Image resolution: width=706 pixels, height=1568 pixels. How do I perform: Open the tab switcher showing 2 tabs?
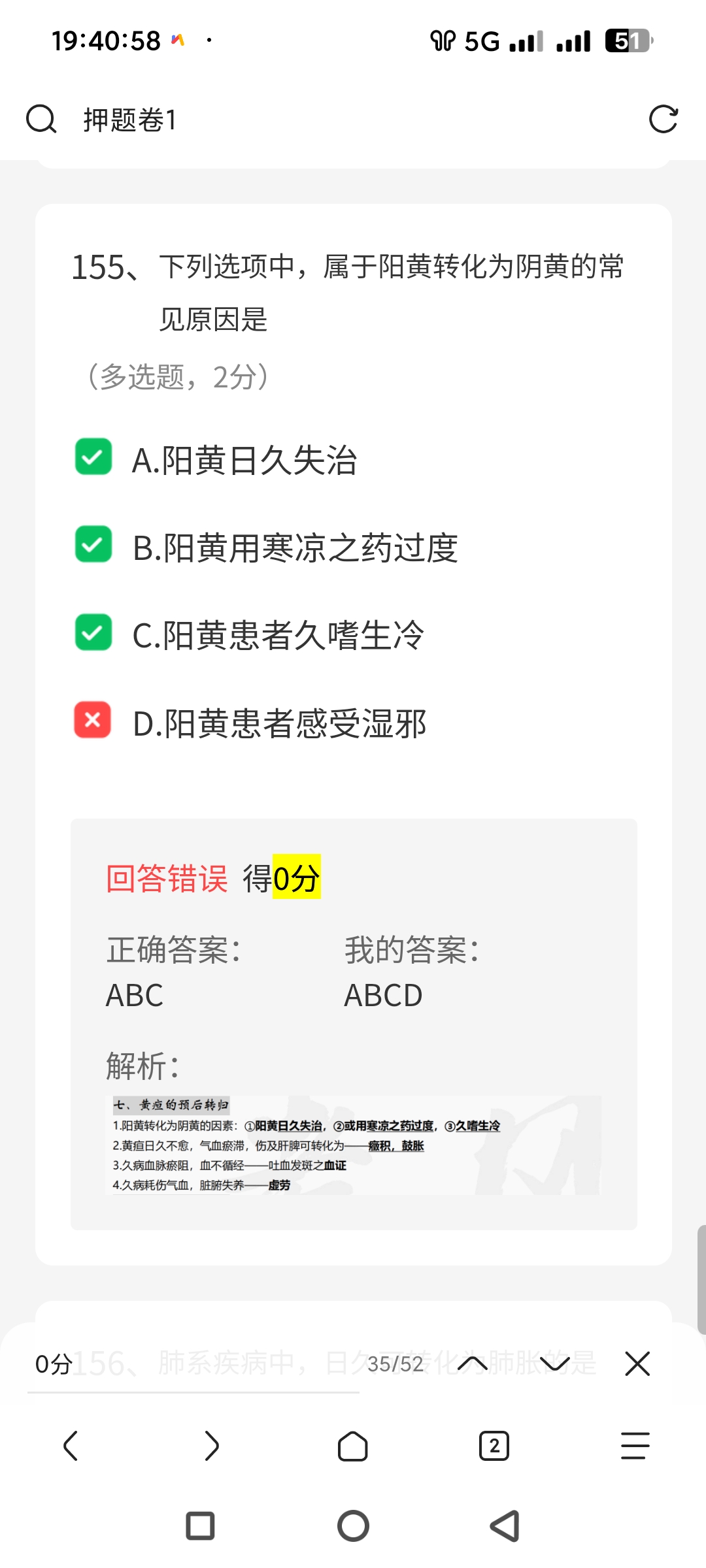[x=494, y=1445]
